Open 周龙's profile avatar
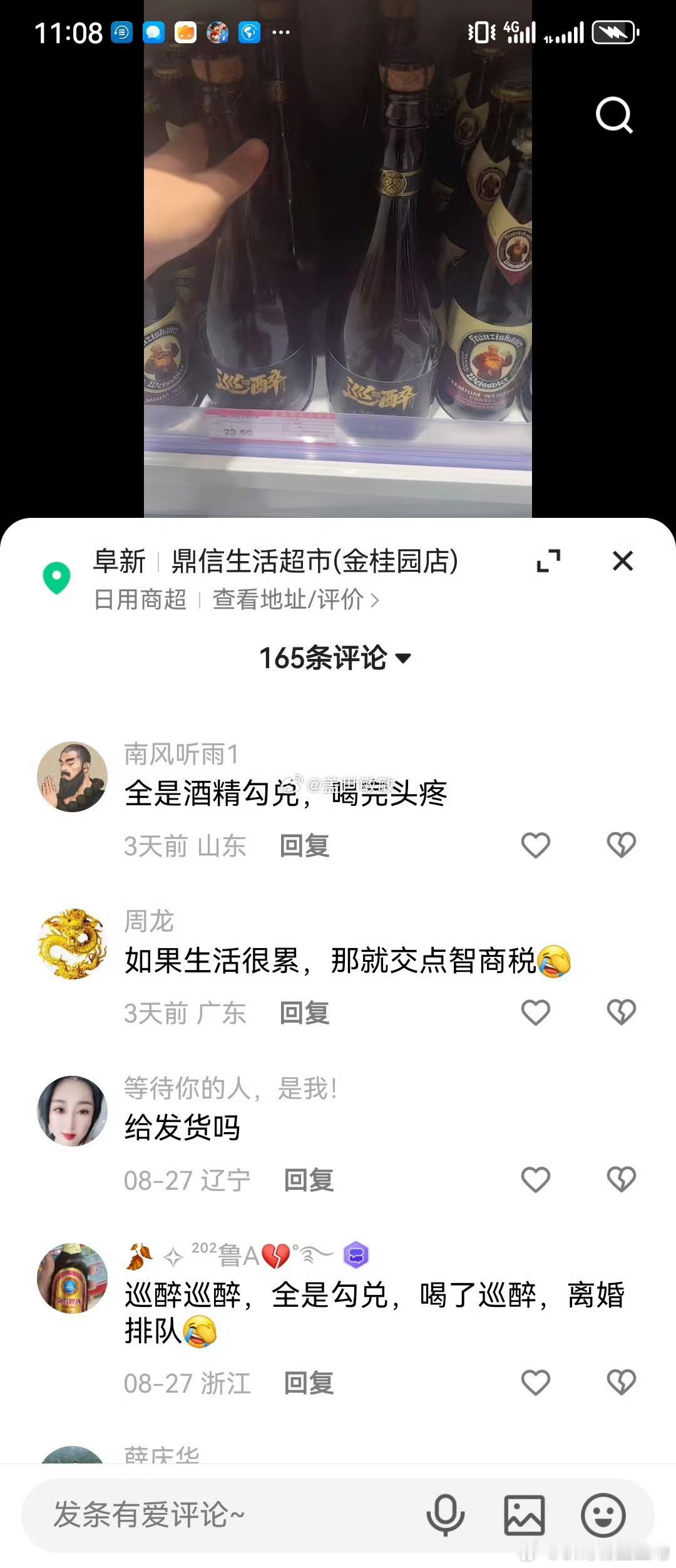This screenshot has width=676, height=1568. (73, 944)
